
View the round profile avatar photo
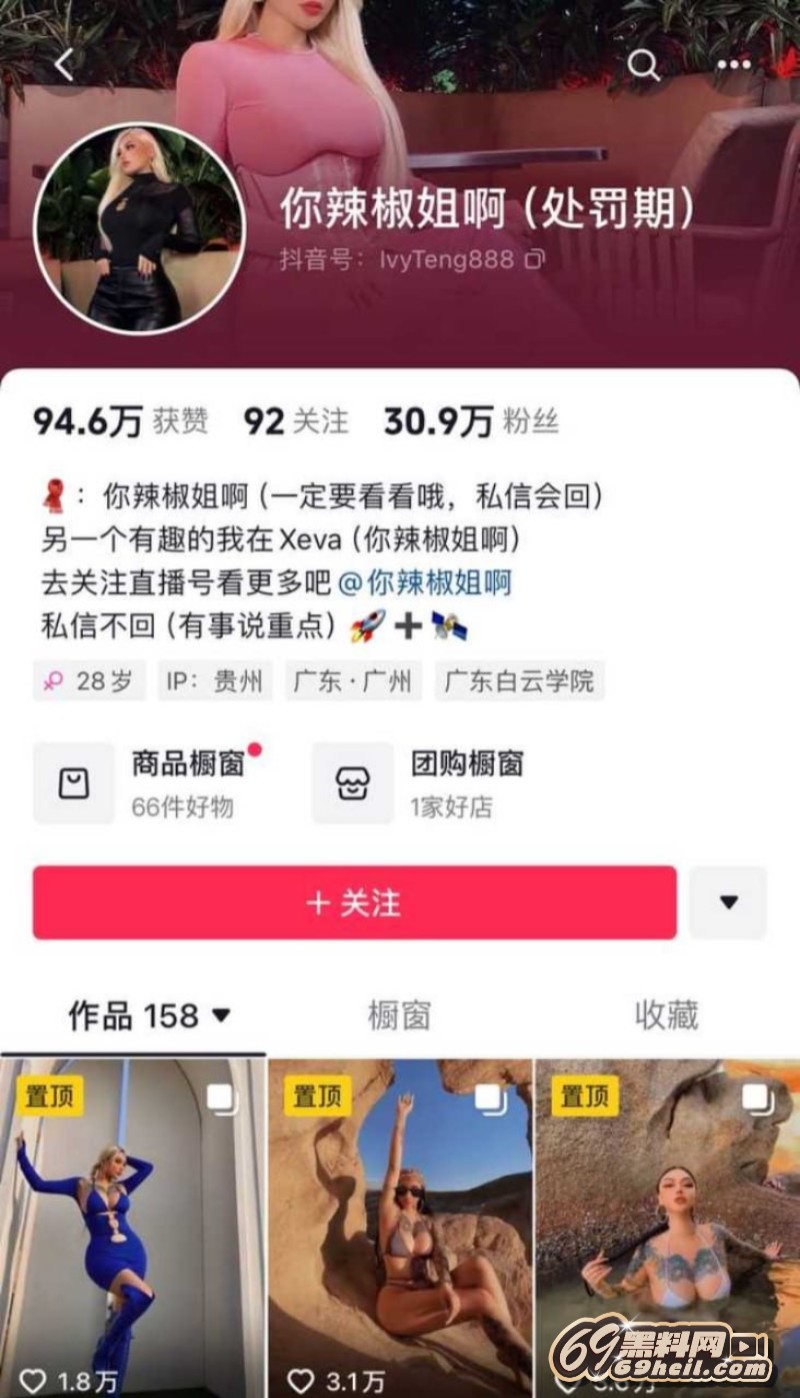click(x=140, y=228)
